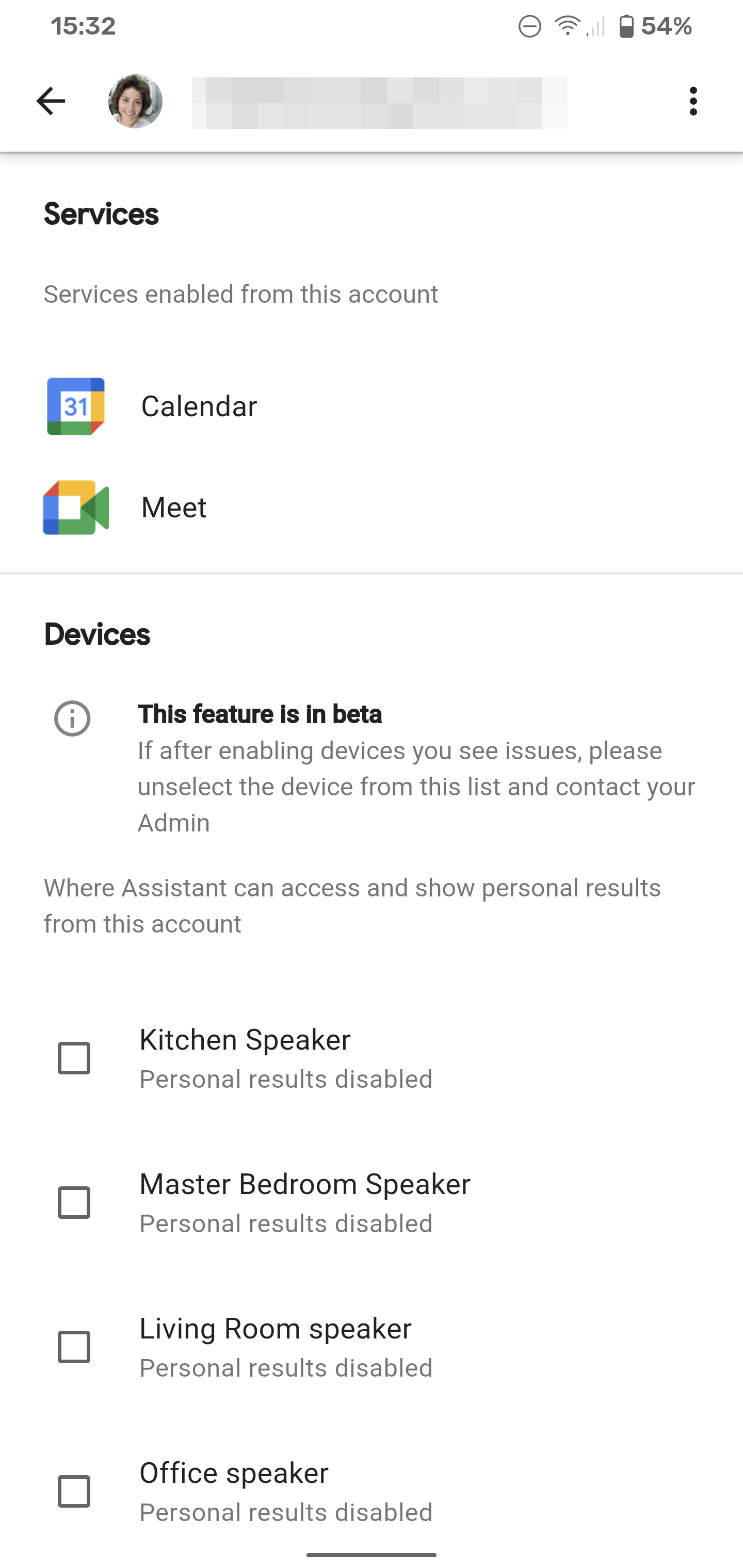Open the Calendar service

[x=199, y=406]
